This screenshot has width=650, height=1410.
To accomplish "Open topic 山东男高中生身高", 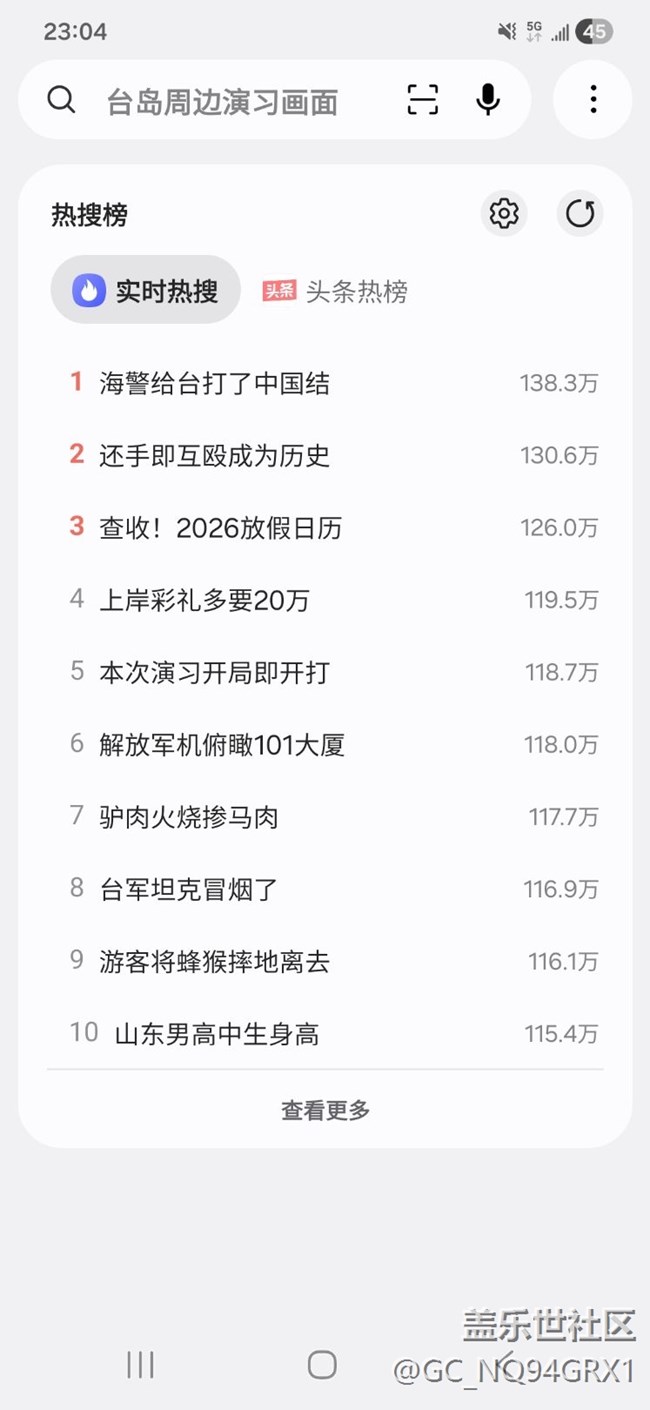I will point(216,1034).
